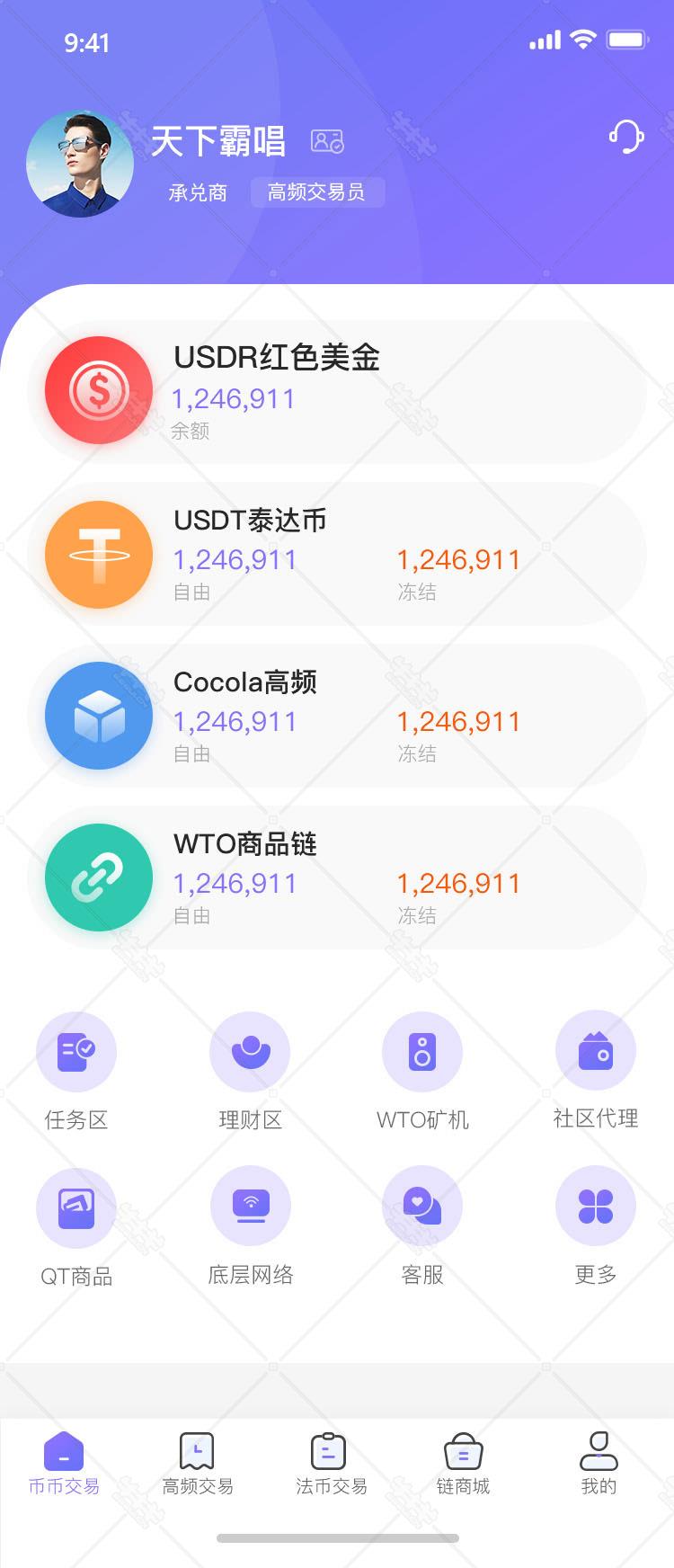Open QT商品 shortcut
Viewport: 674px width, 1568px height.
(76, 1208)
